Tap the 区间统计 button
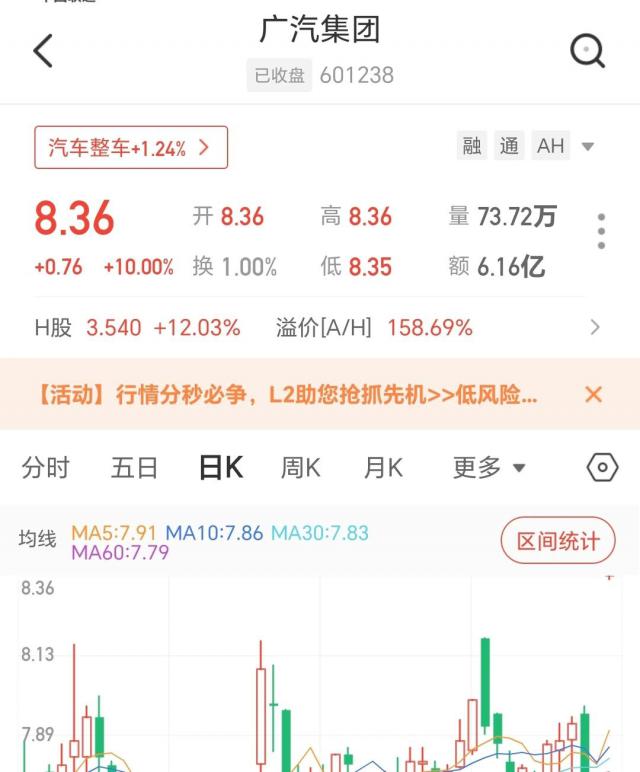Viewport: 640px width, 772px height. tap(557, 542)
